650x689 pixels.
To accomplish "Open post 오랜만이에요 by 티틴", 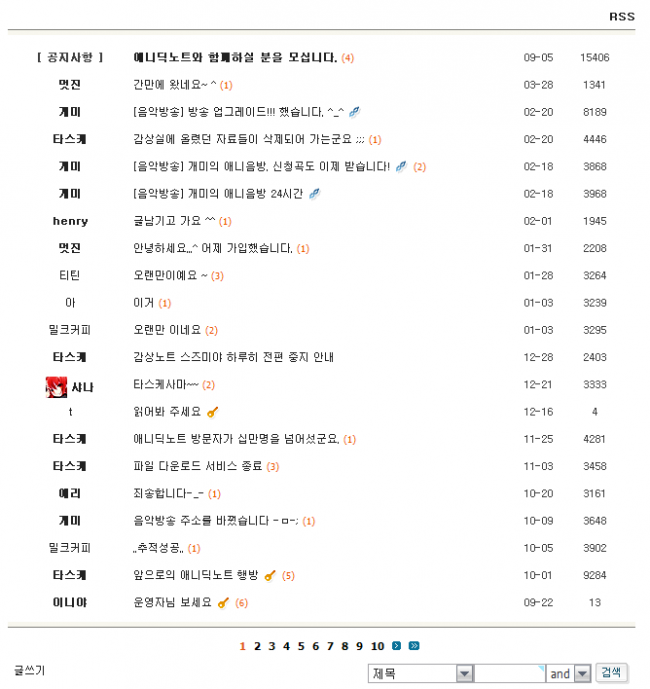I will click(x=170, y=275).
